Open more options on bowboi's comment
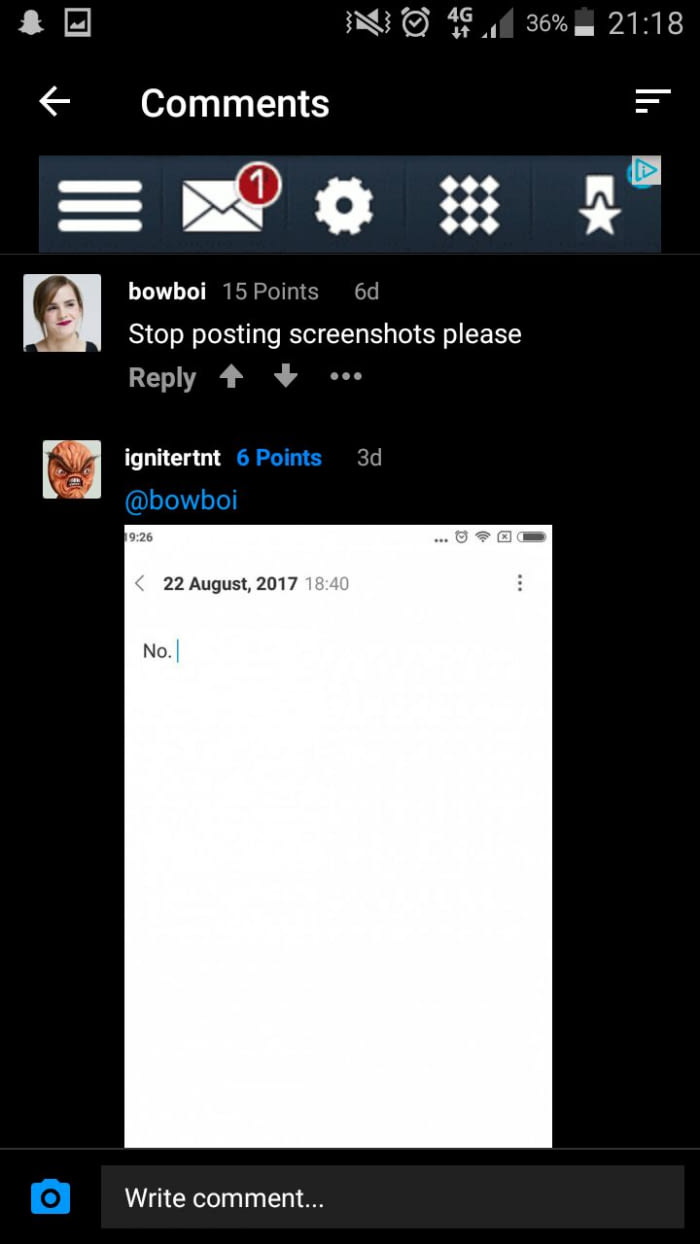 (x=345, y=377)
